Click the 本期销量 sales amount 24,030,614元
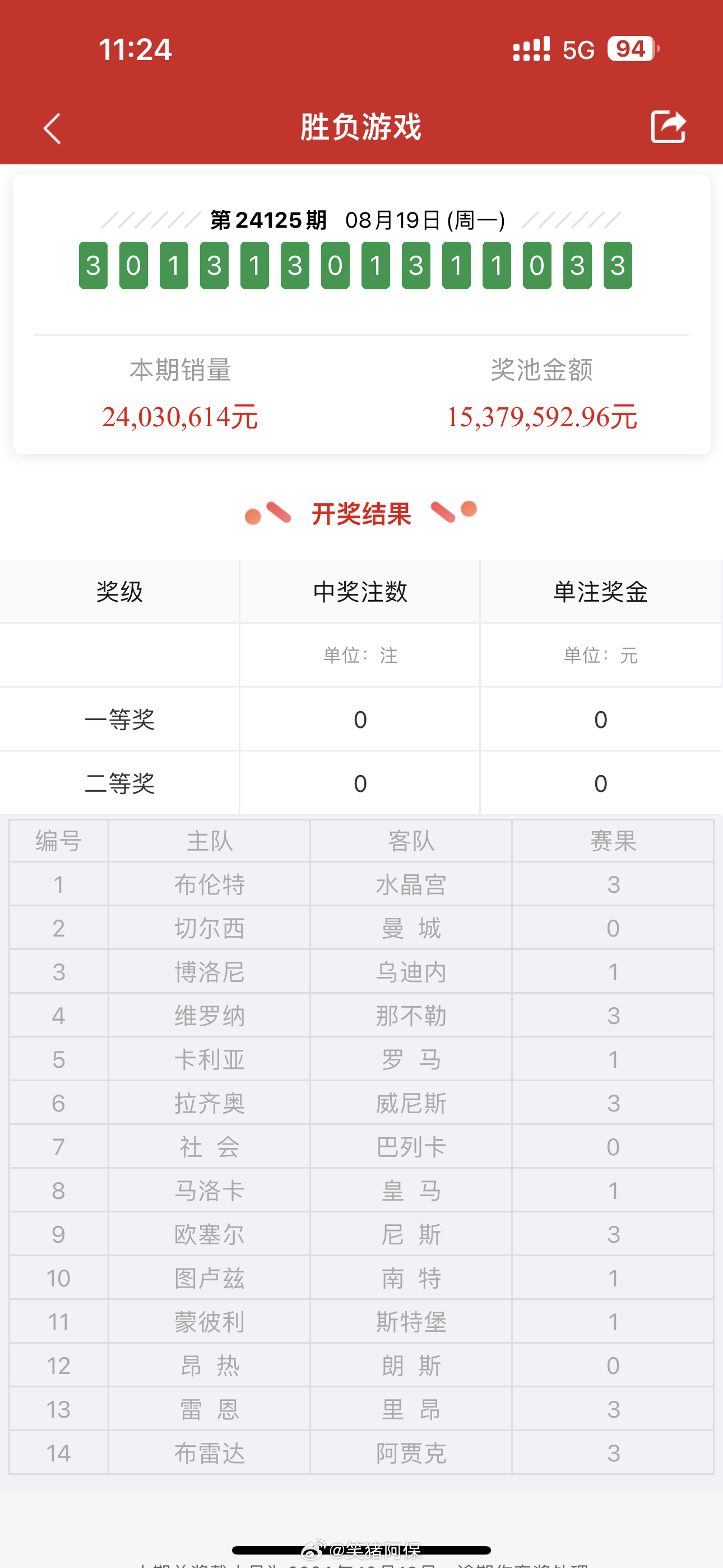This screenshot has width=723, height=1568. pyautogui.click(x=180, y=417)
